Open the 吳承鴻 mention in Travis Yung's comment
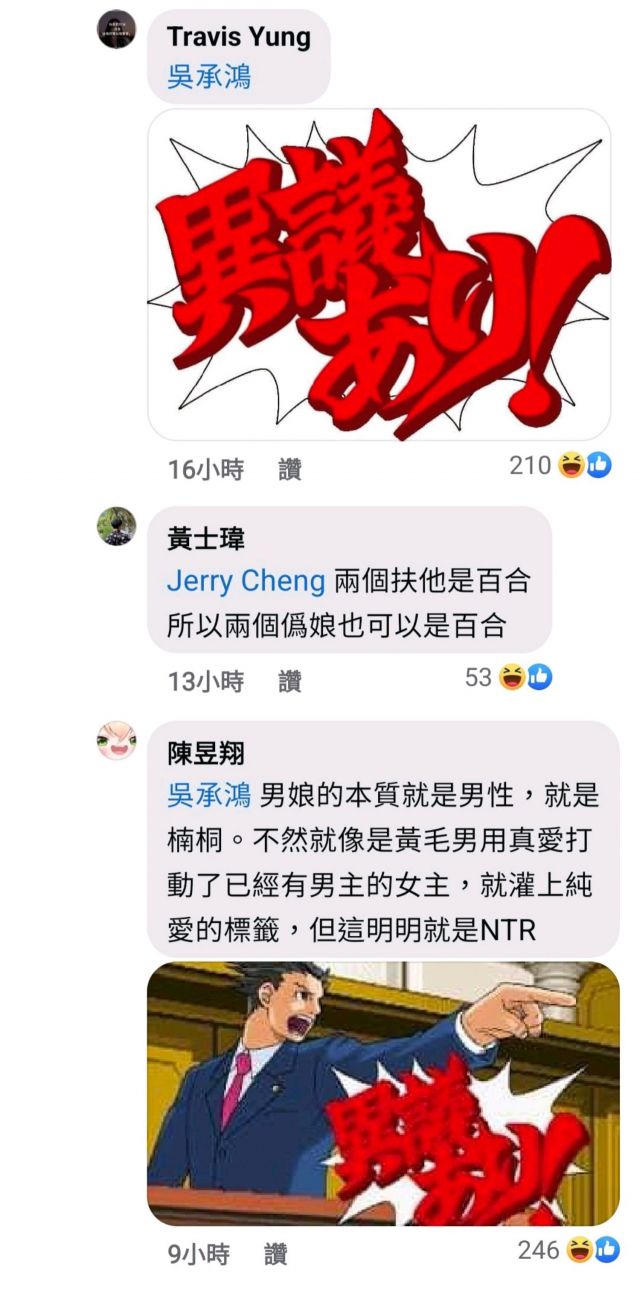The width and height of the screenshot is (640, 1290). pos(209,78)
